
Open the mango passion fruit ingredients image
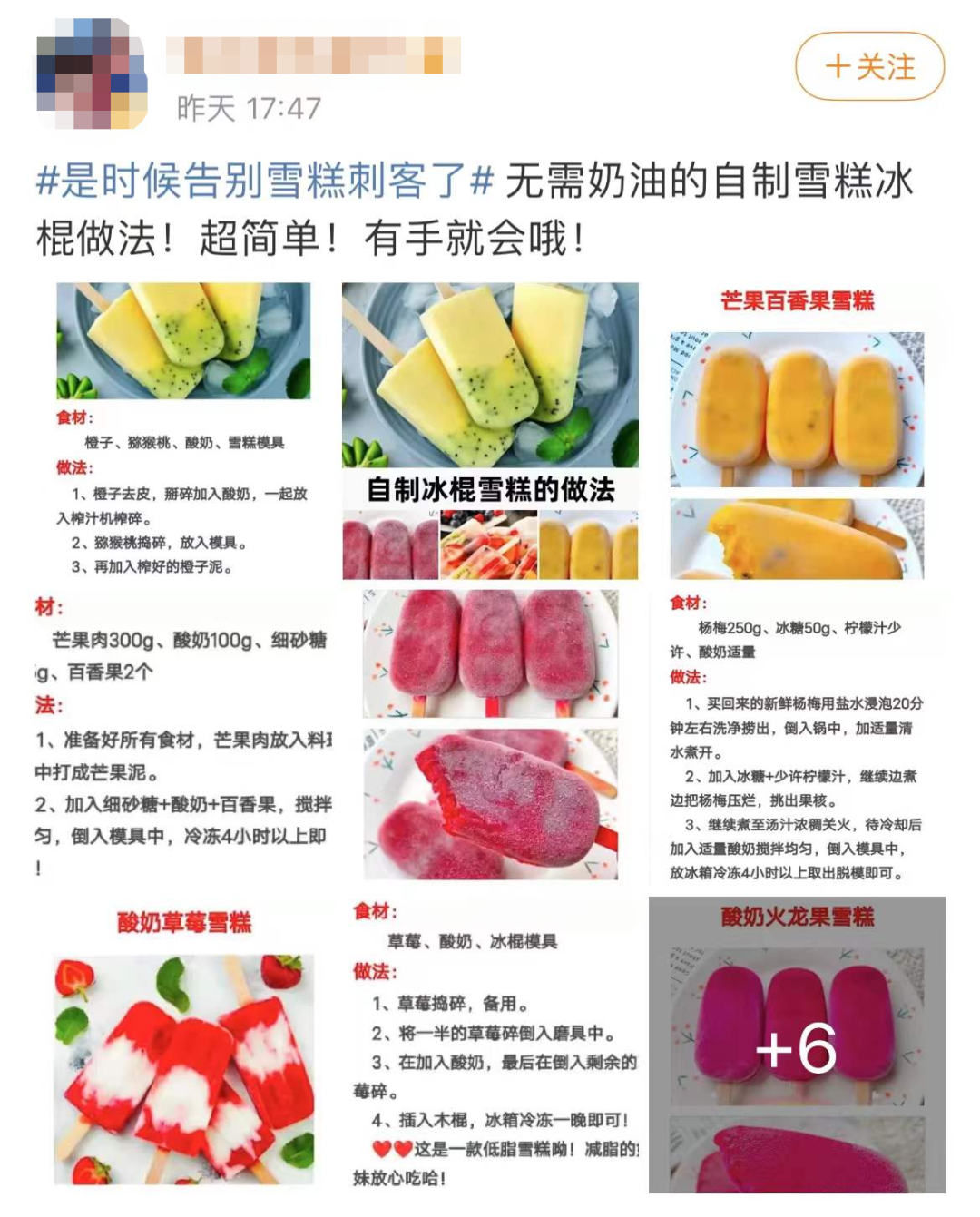pos(183,737)
